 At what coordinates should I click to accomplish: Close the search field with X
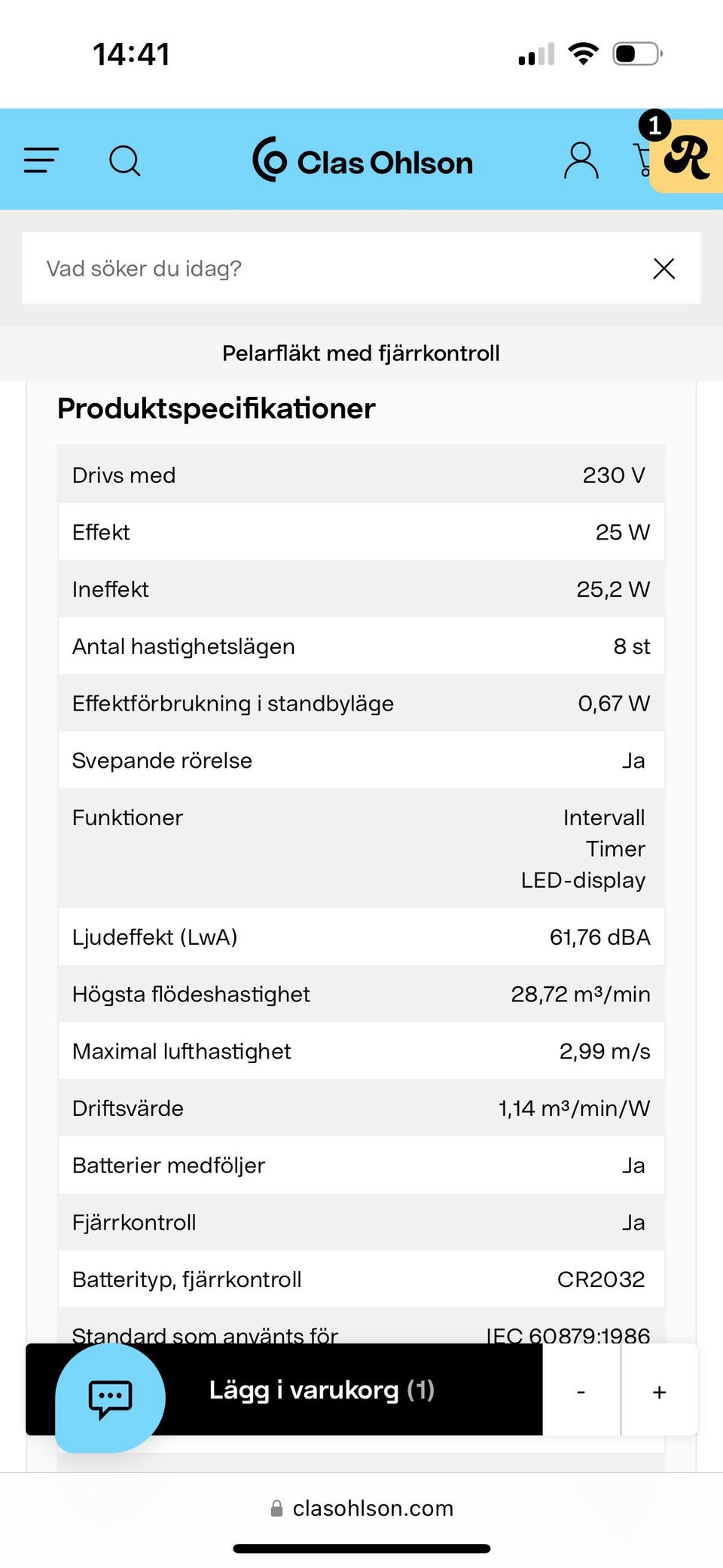click(664, 268)
